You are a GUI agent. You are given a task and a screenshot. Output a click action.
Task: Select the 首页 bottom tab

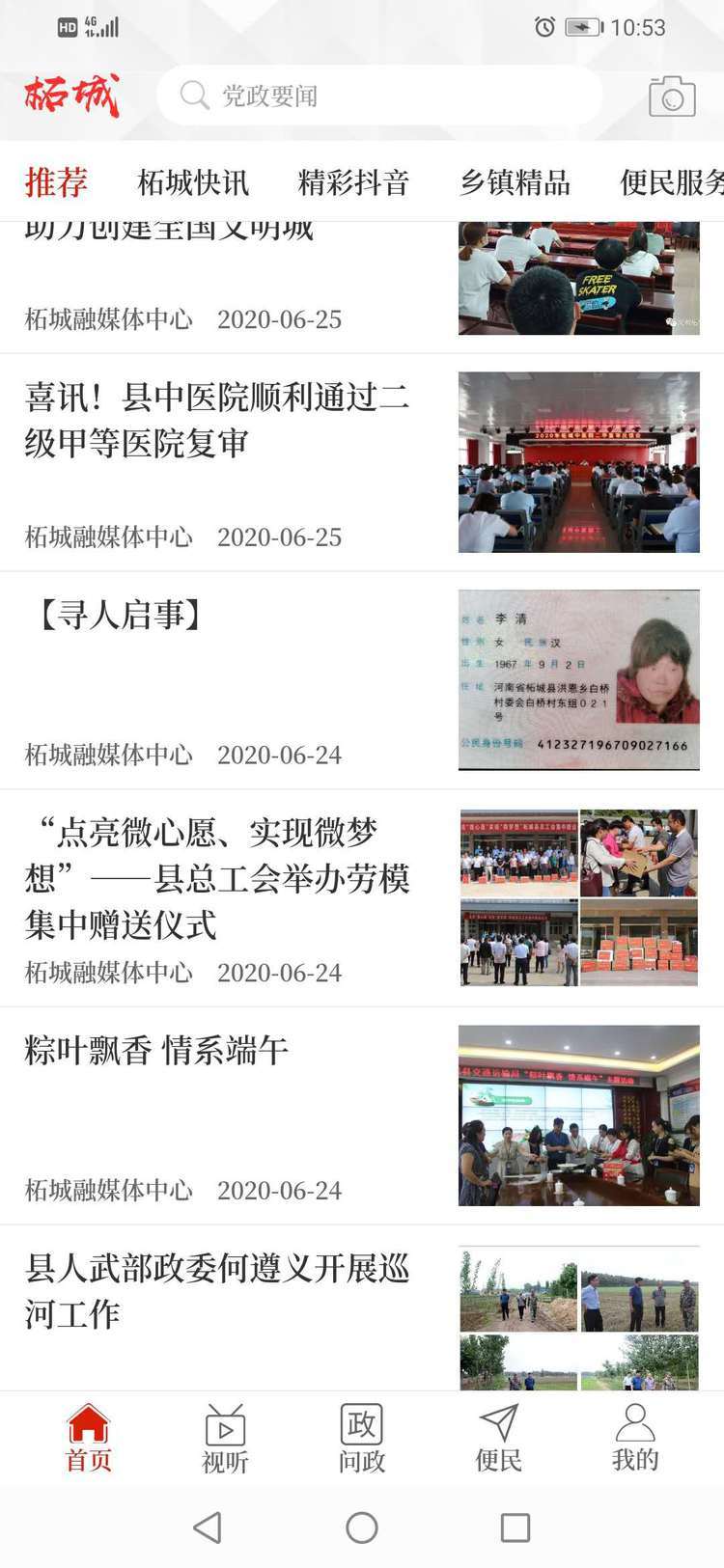[x=88, y=1439]
